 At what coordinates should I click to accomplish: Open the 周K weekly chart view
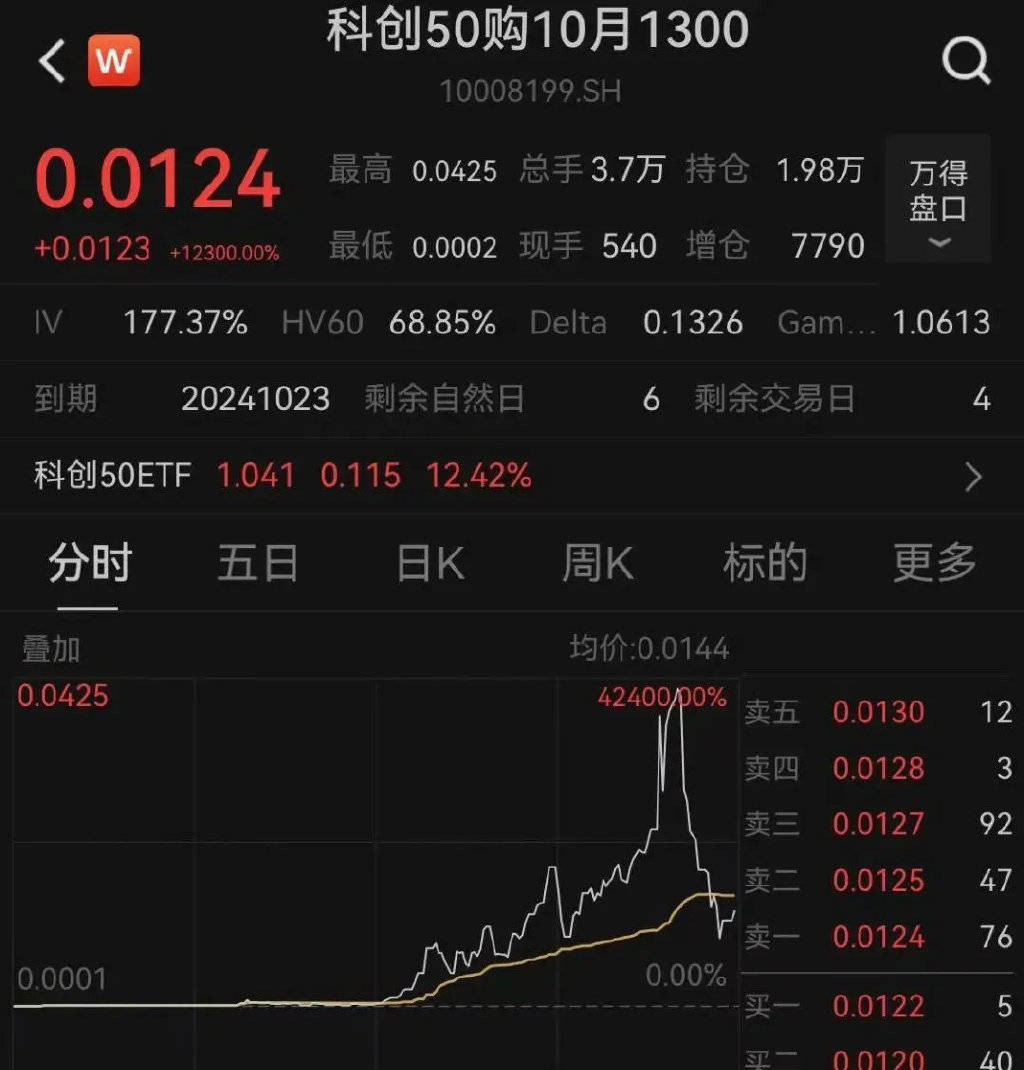tap(597, 564)
